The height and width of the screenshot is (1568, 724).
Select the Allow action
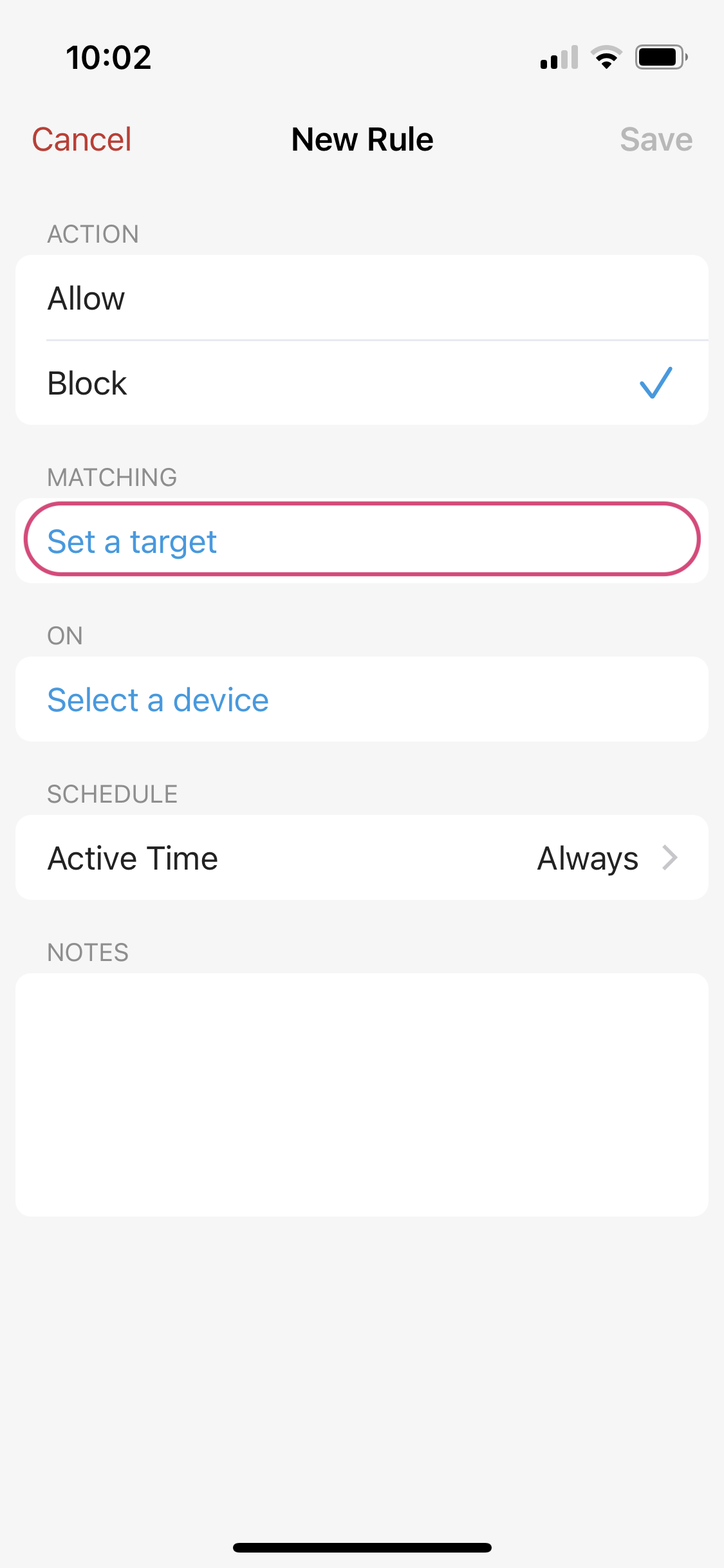[362, 298]
